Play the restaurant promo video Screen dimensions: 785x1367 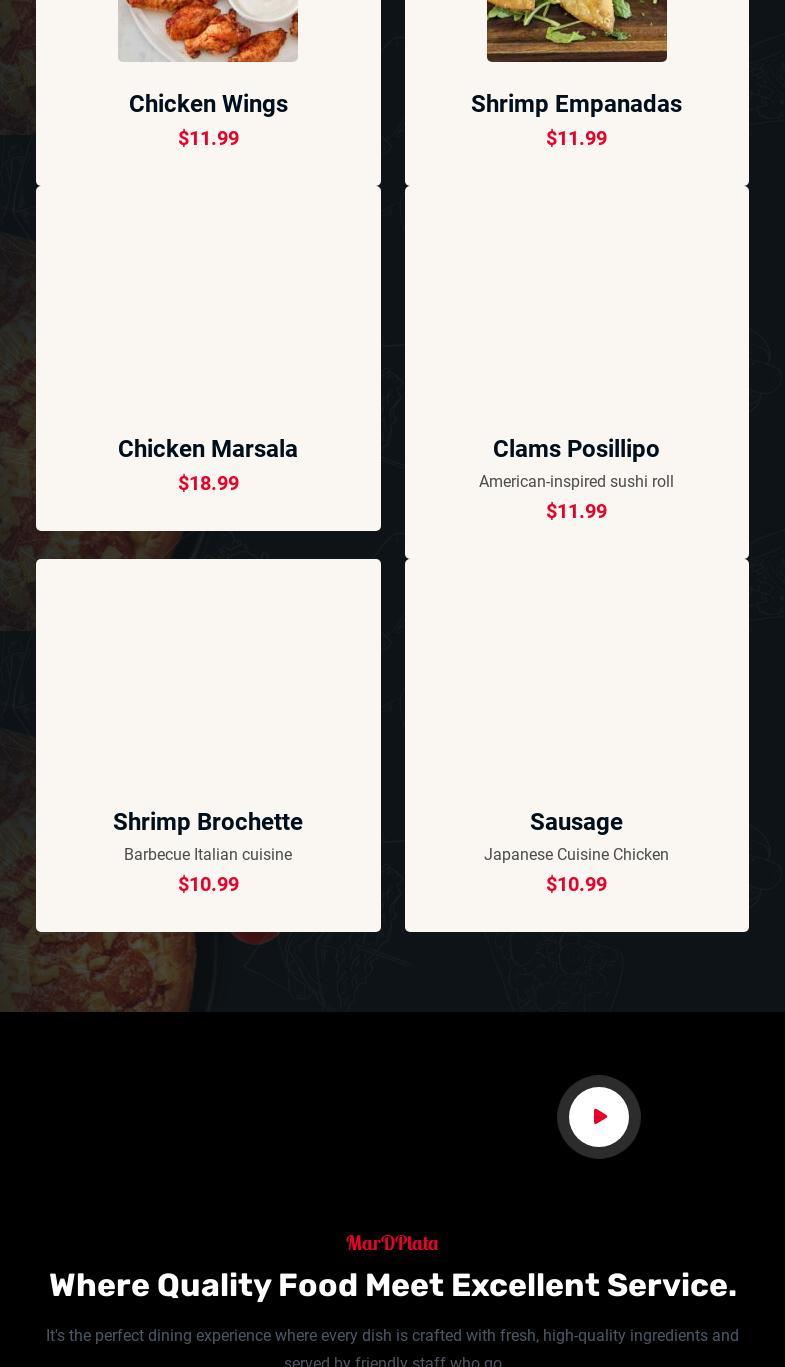pyautogui.click(x=599, y=1117)
